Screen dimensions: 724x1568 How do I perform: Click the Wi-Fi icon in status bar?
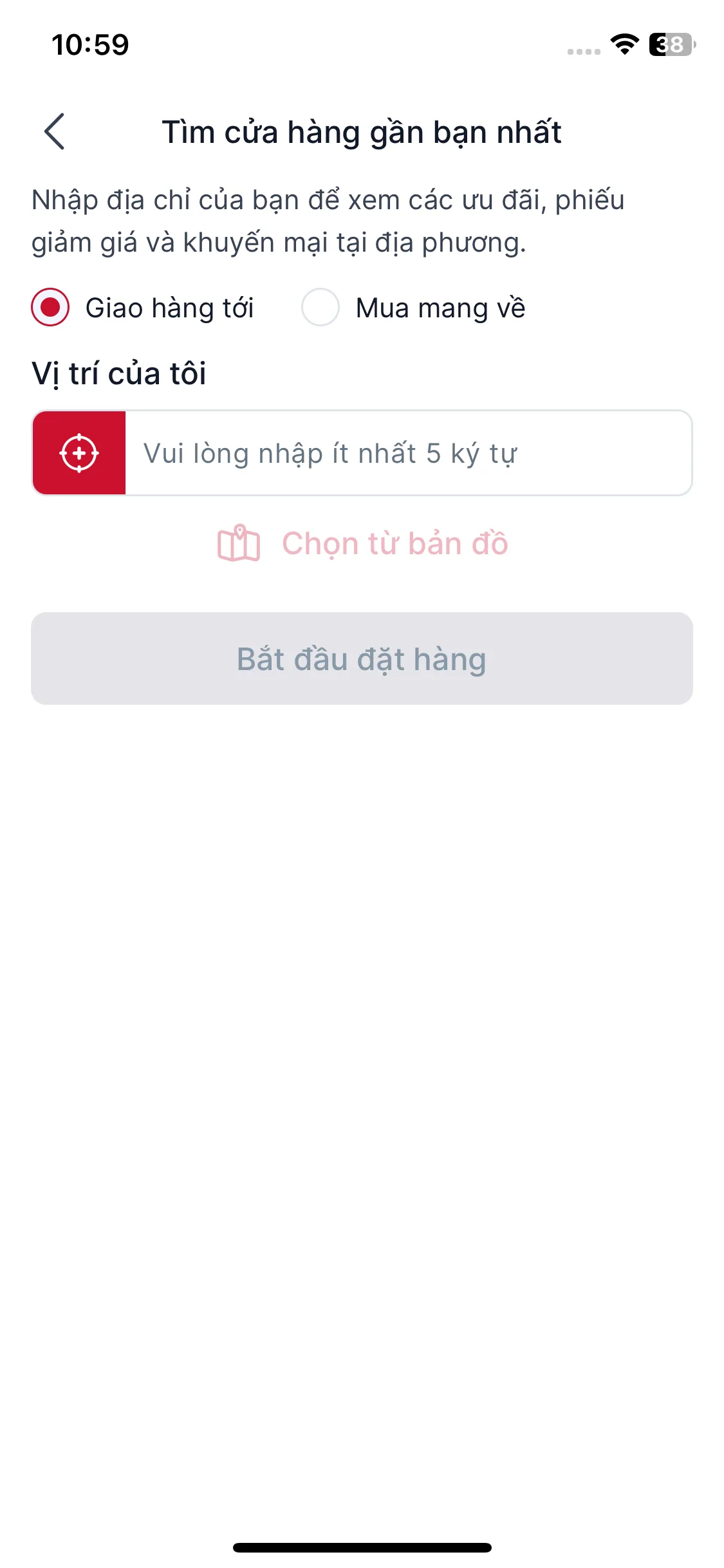click(x=622, y=45)
